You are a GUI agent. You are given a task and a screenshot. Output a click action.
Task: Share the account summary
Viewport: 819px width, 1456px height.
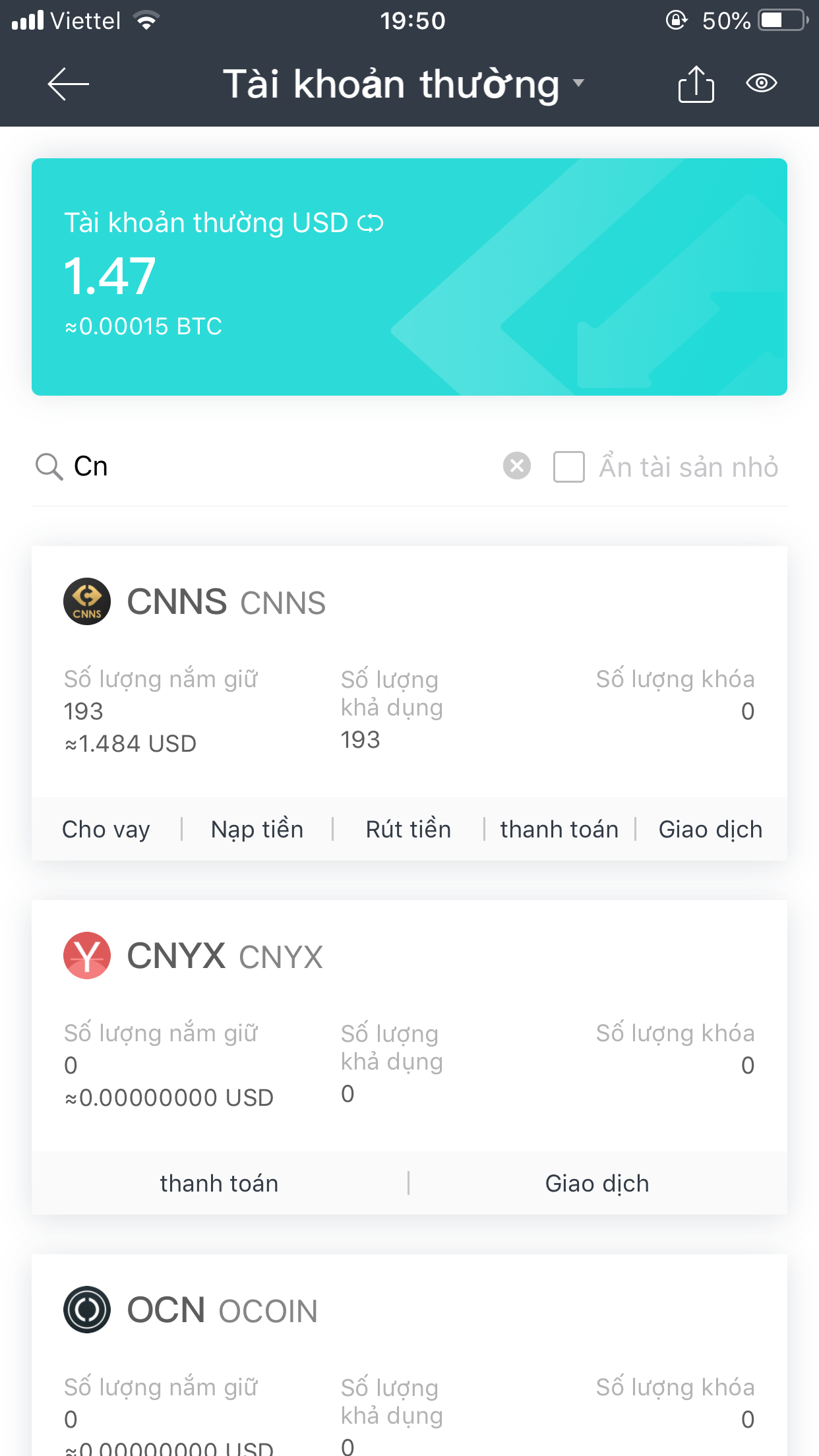click(696, 84)
